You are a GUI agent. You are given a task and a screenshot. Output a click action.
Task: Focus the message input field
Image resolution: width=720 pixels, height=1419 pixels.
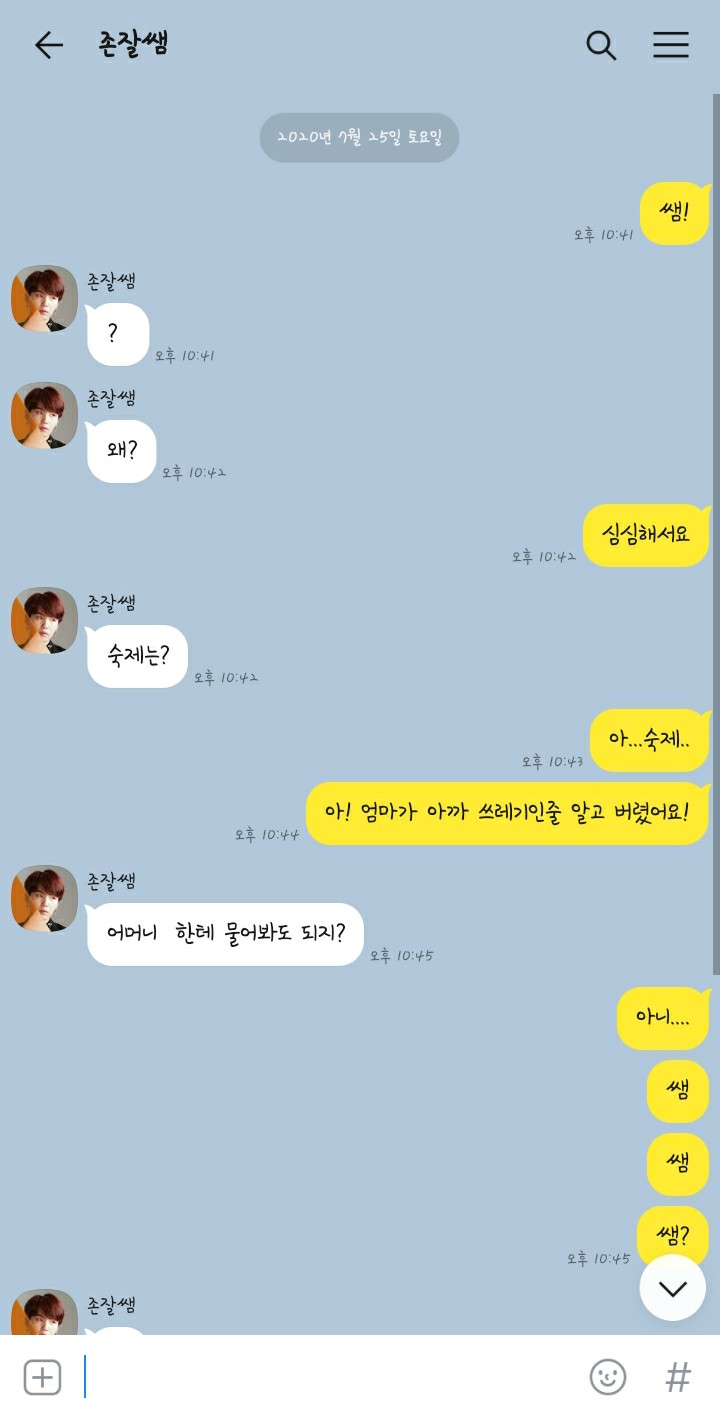pyautogui.click(x=330, y=1377)
